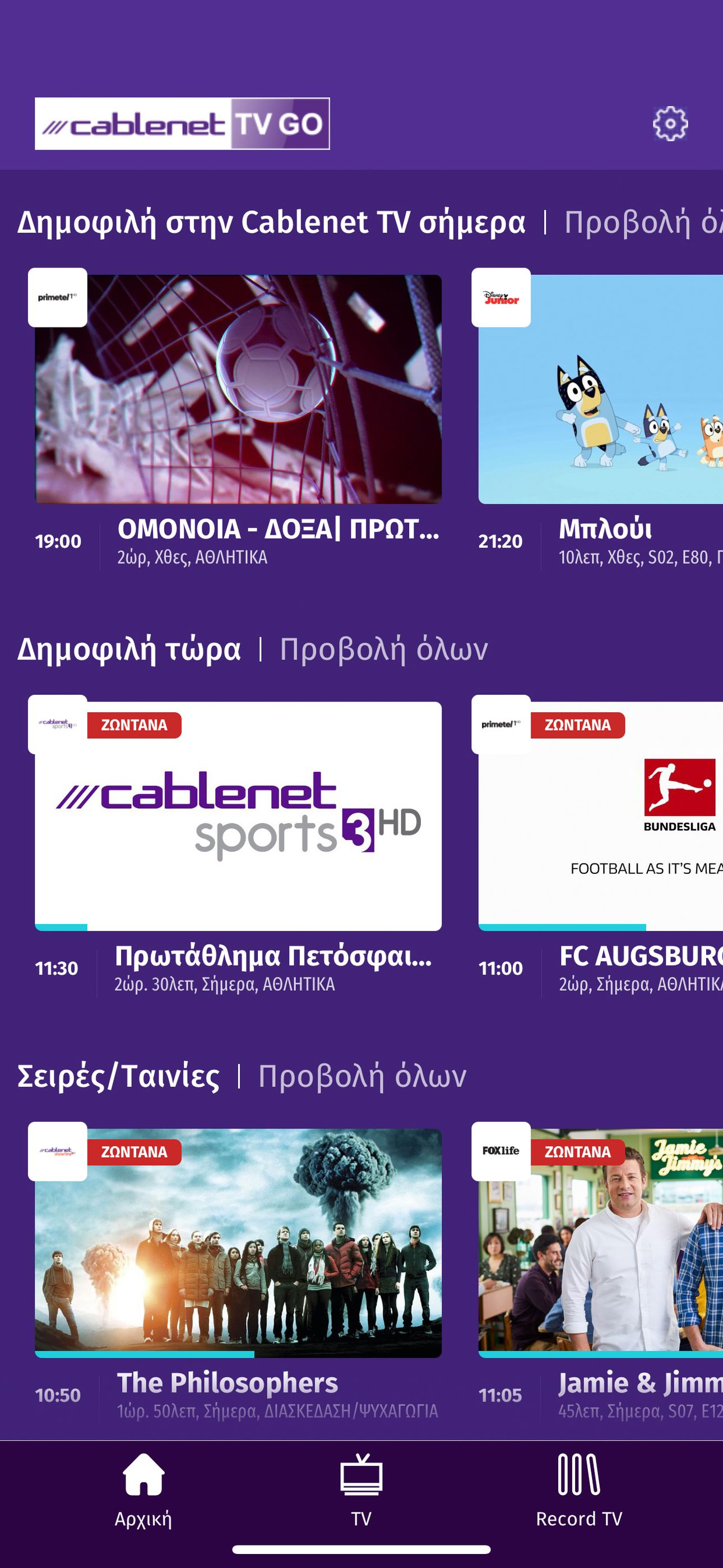The height and width of the screenshot is (1568, 723).
Task: Tap the Primetel channel logo on football card
Action: [x=57, y=299]
